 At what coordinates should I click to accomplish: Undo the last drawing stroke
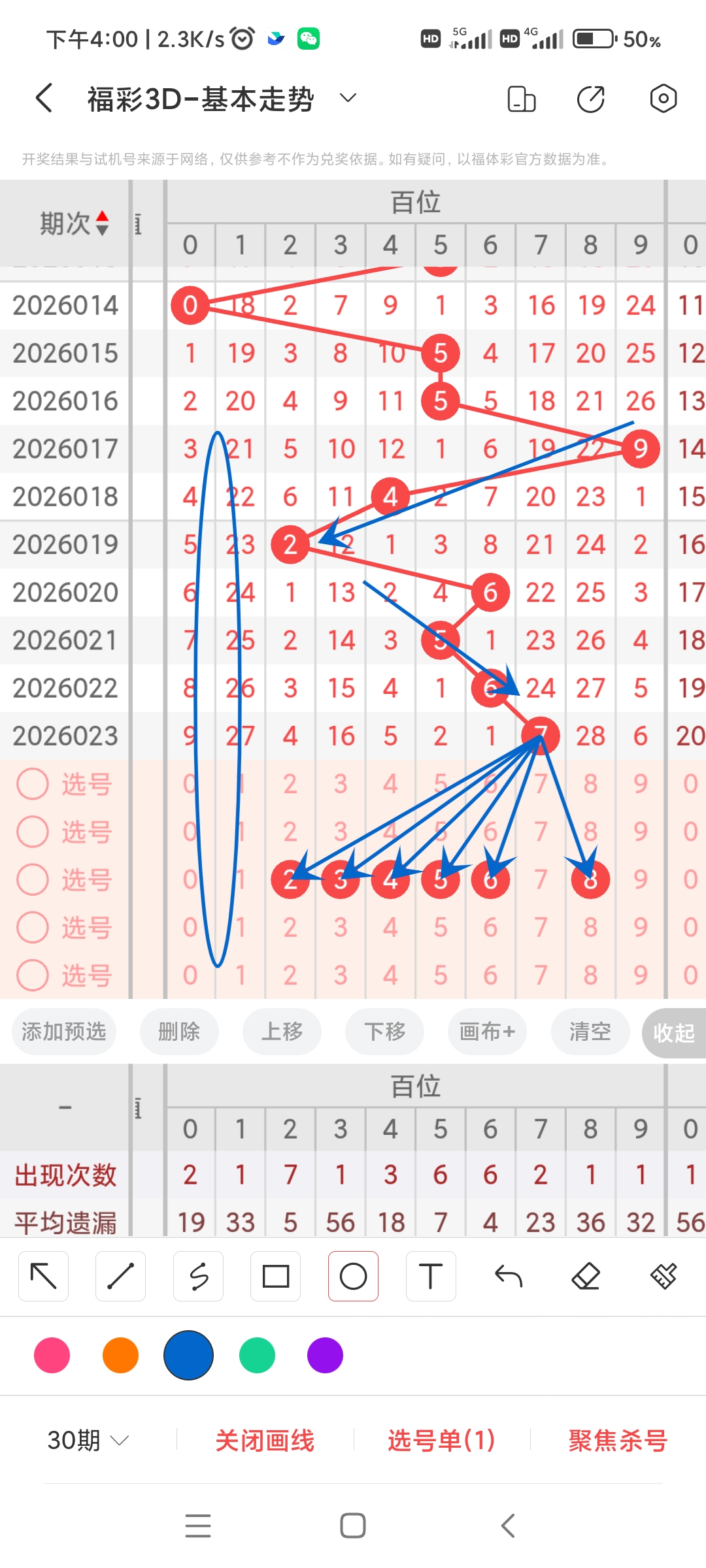(509, 1276)
